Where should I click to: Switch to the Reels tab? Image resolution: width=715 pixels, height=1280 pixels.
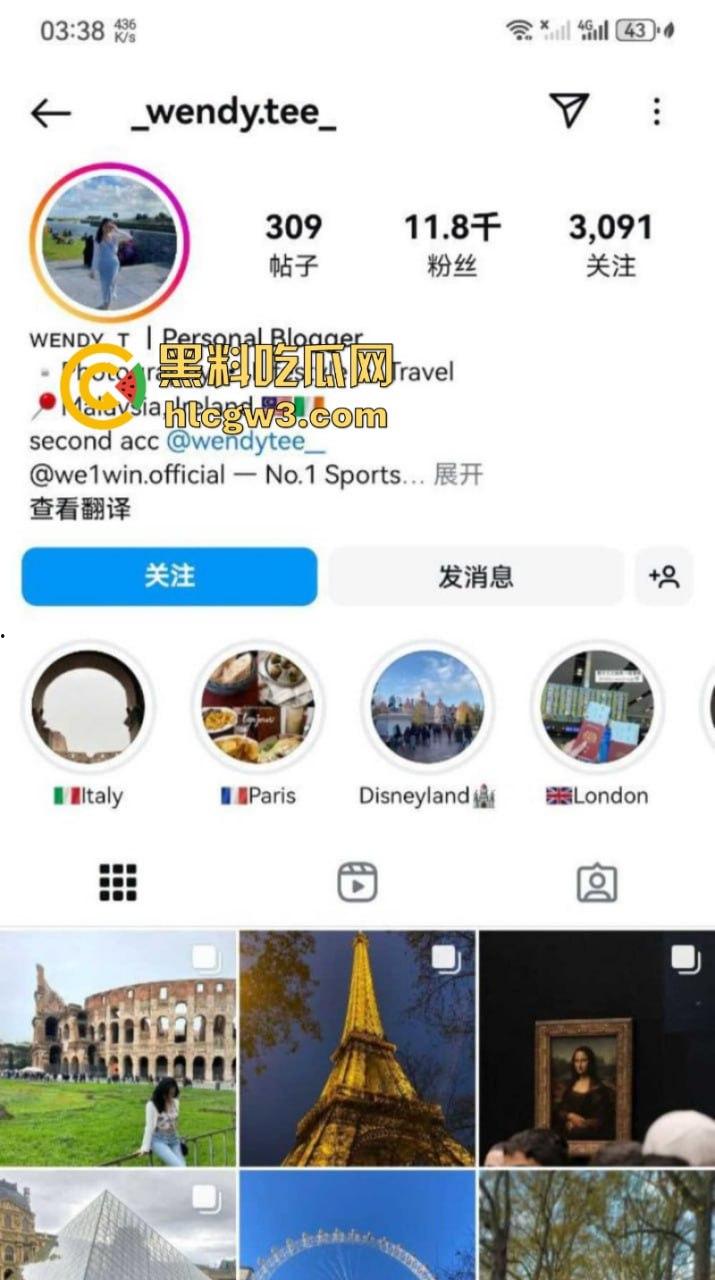tap(357, 883)
